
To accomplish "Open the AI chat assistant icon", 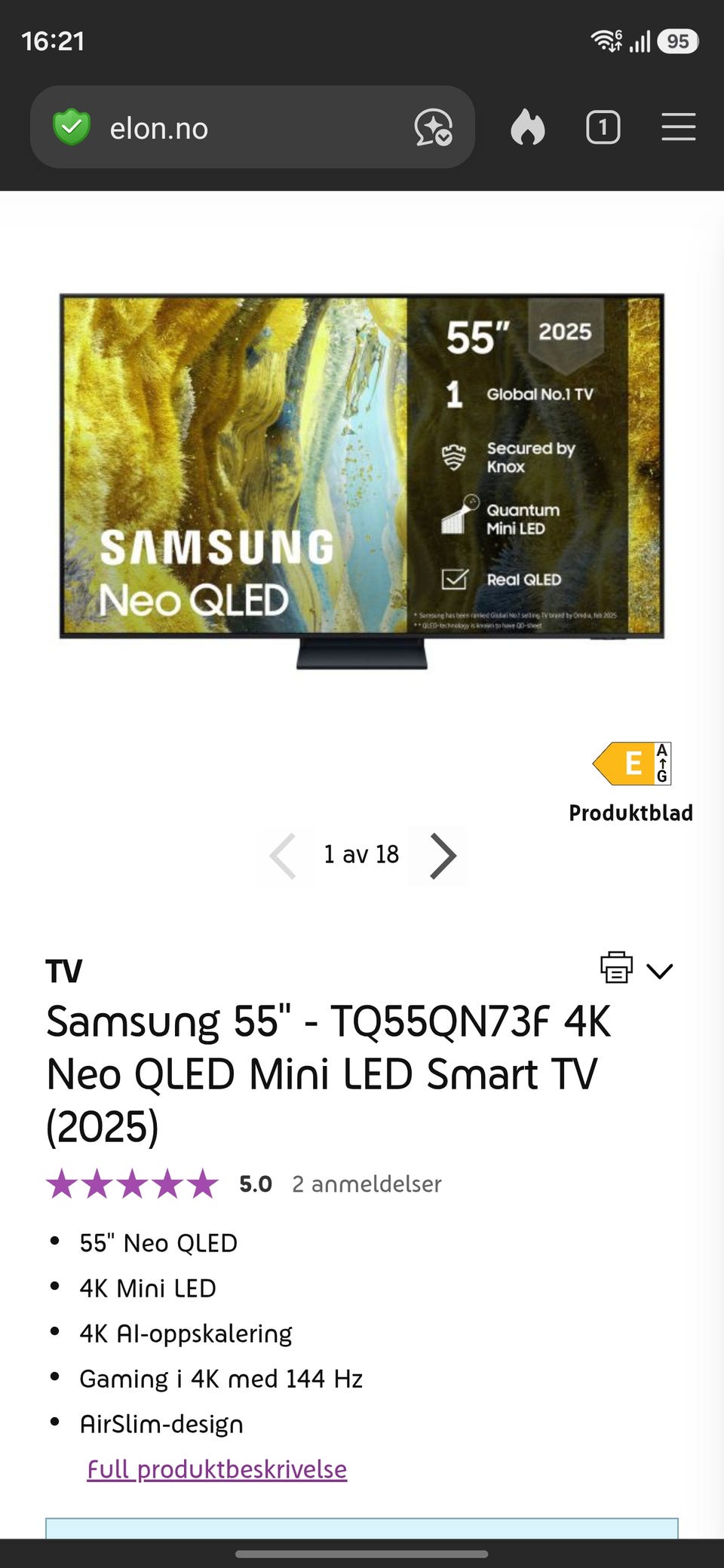I will (434, 127).
